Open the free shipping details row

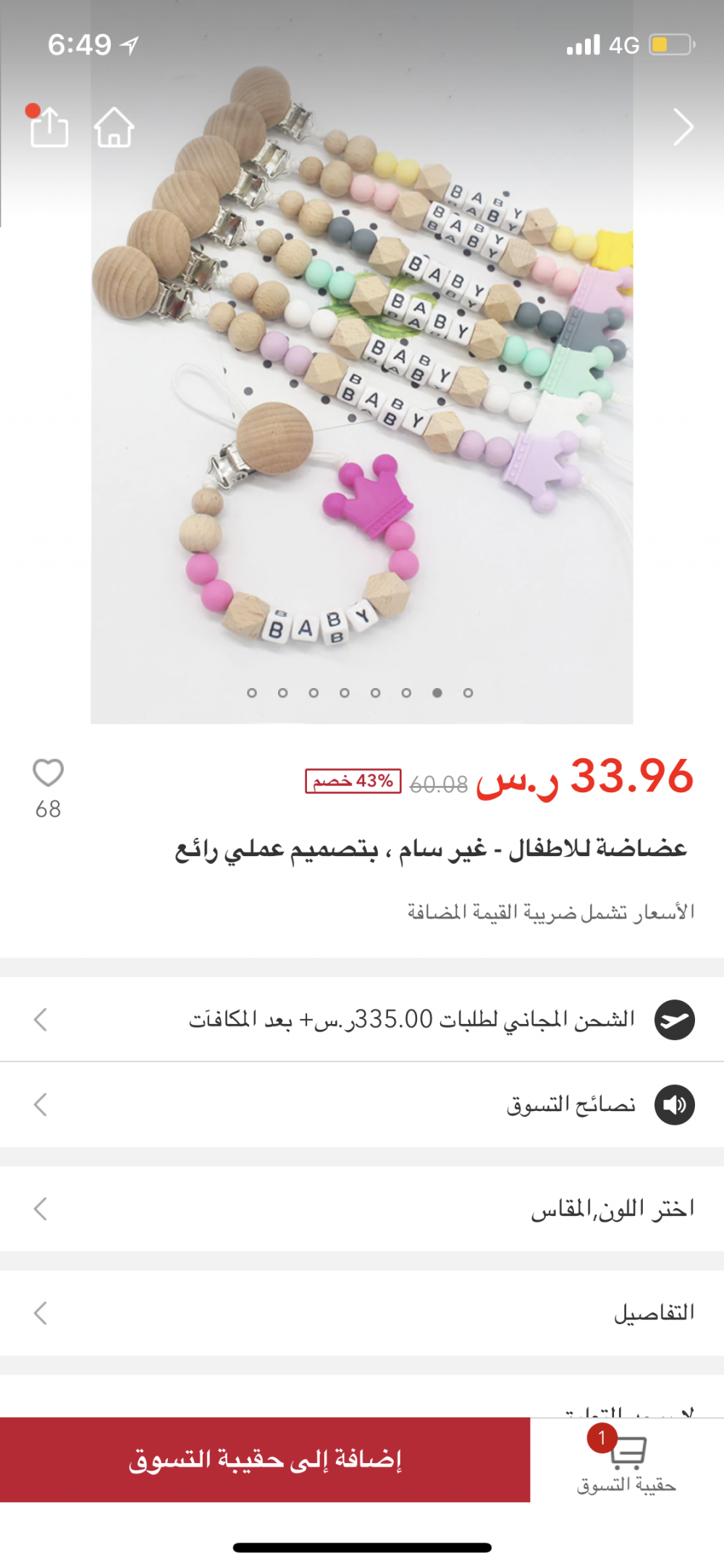[x=362, y=1020]
